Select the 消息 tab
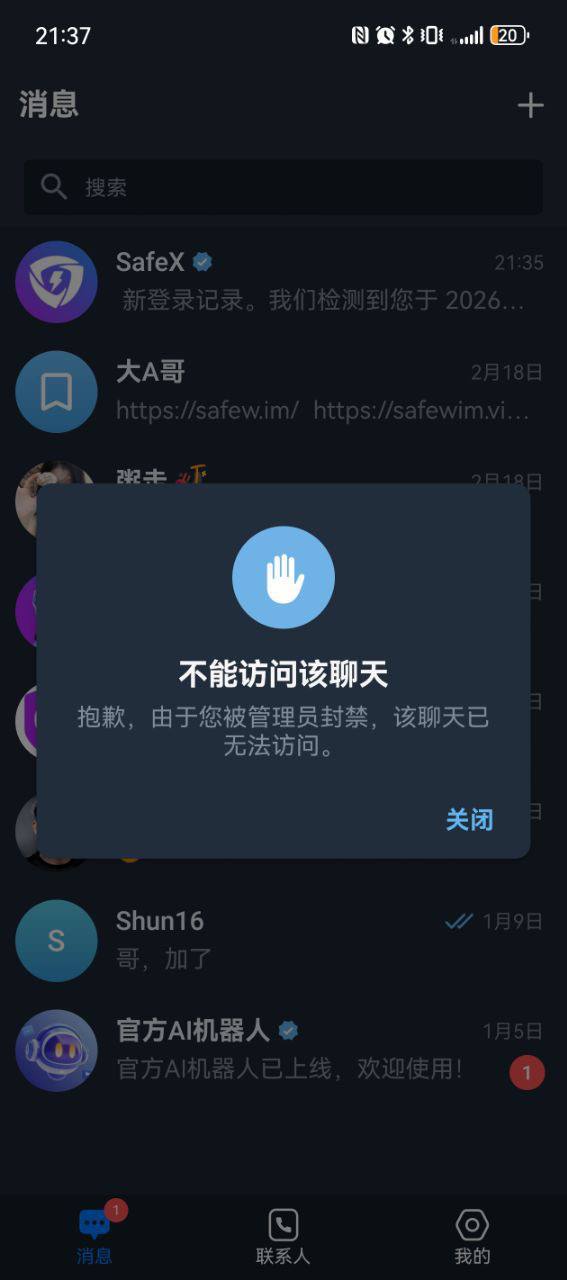 click(94, 1237)
